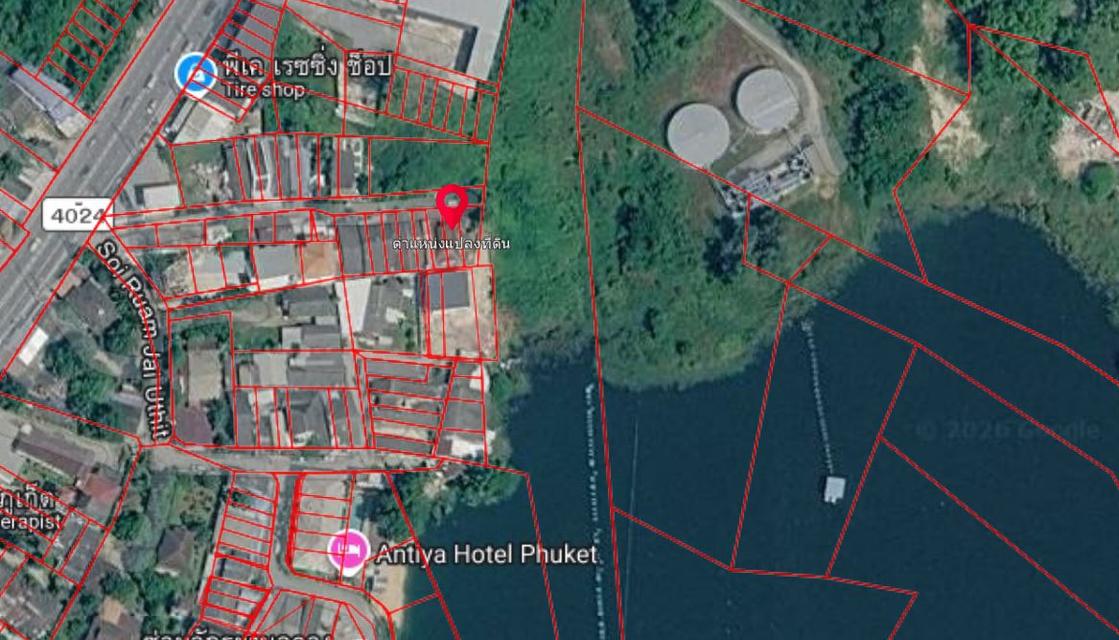Select the Tire shop map marker

196,72
